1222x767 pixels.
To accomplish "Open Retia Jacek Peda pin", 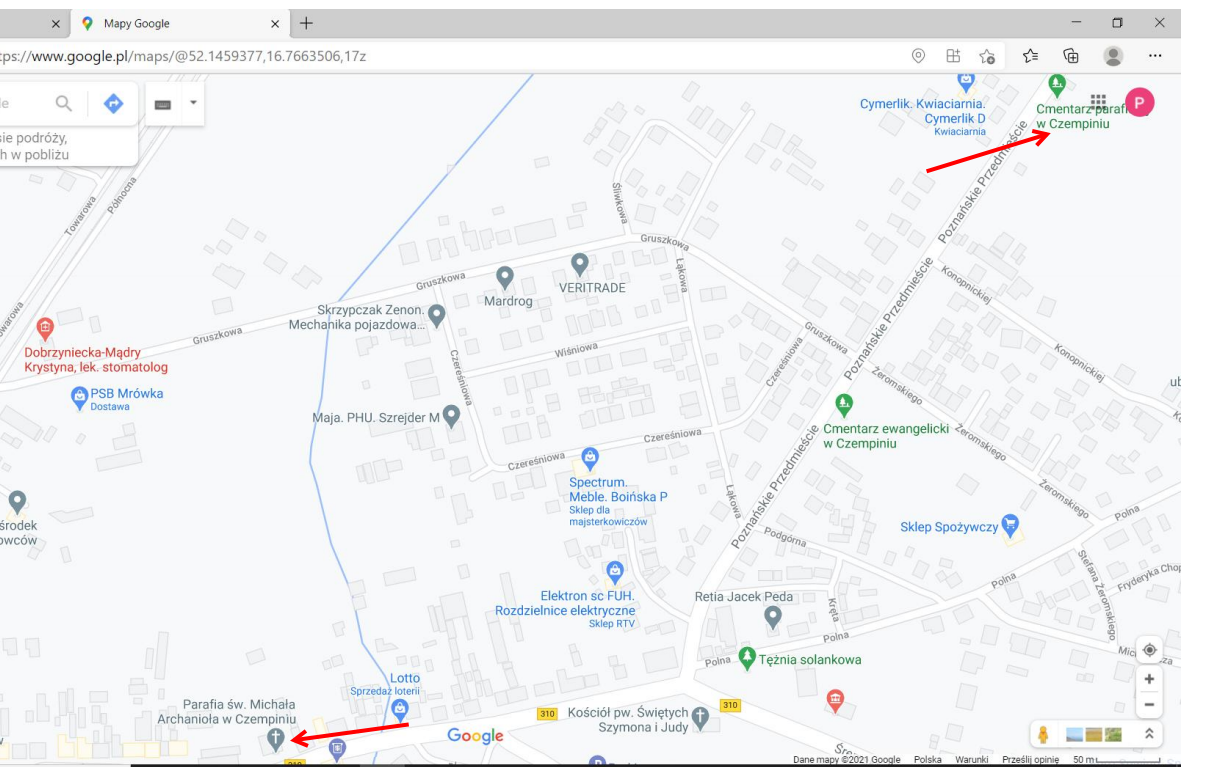I will (772, 617).
